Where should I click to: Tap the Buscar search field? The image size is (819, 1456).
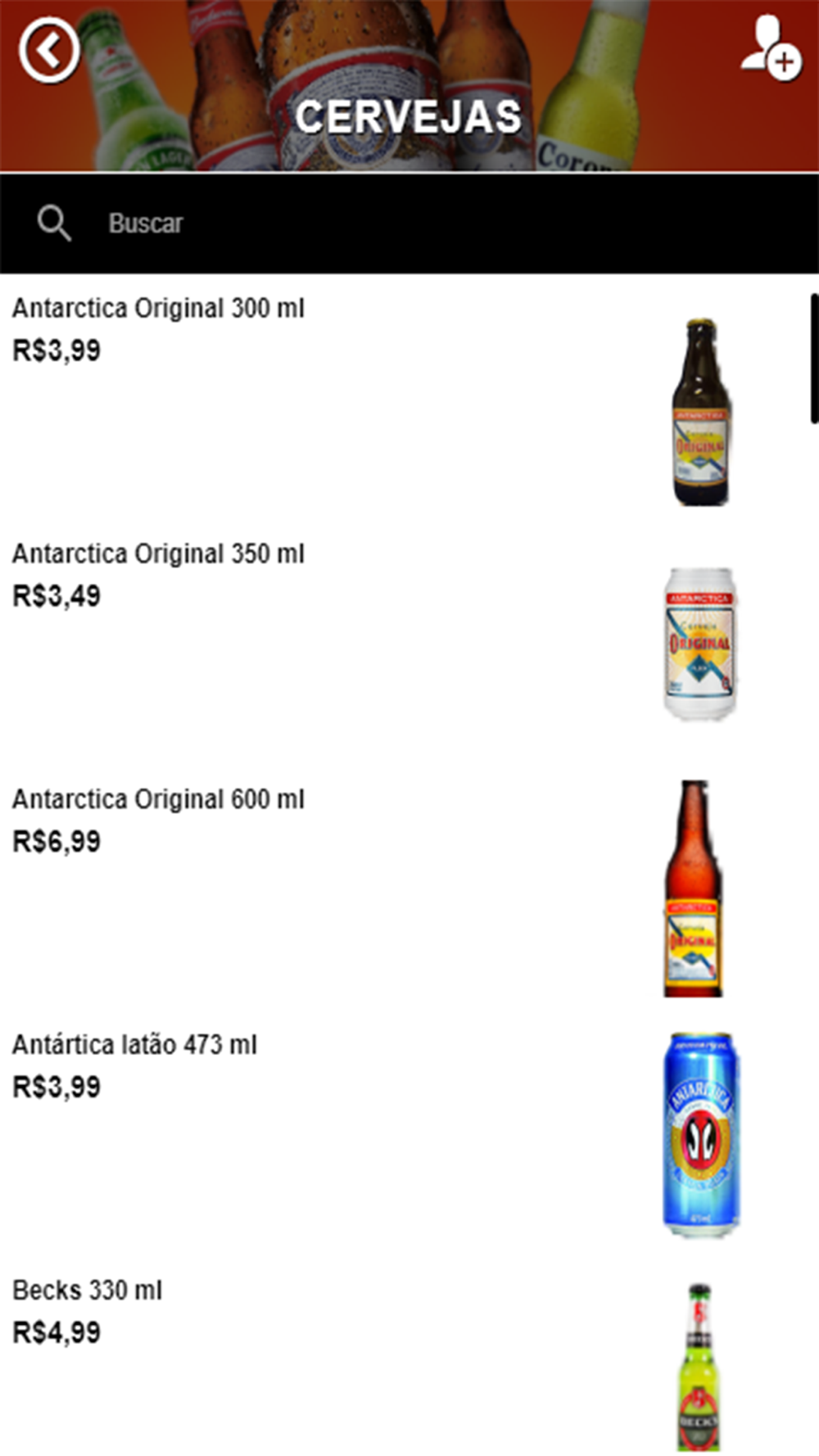coord(409,224)
